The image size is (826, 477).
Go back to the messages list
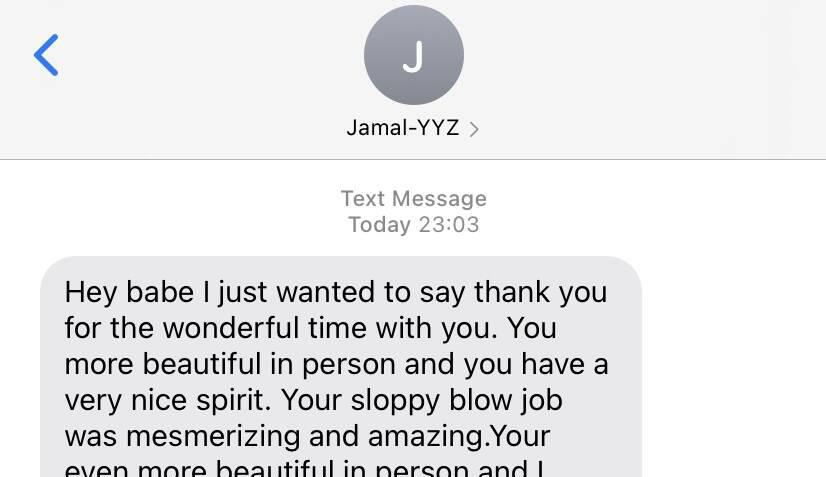coord(46,55)
